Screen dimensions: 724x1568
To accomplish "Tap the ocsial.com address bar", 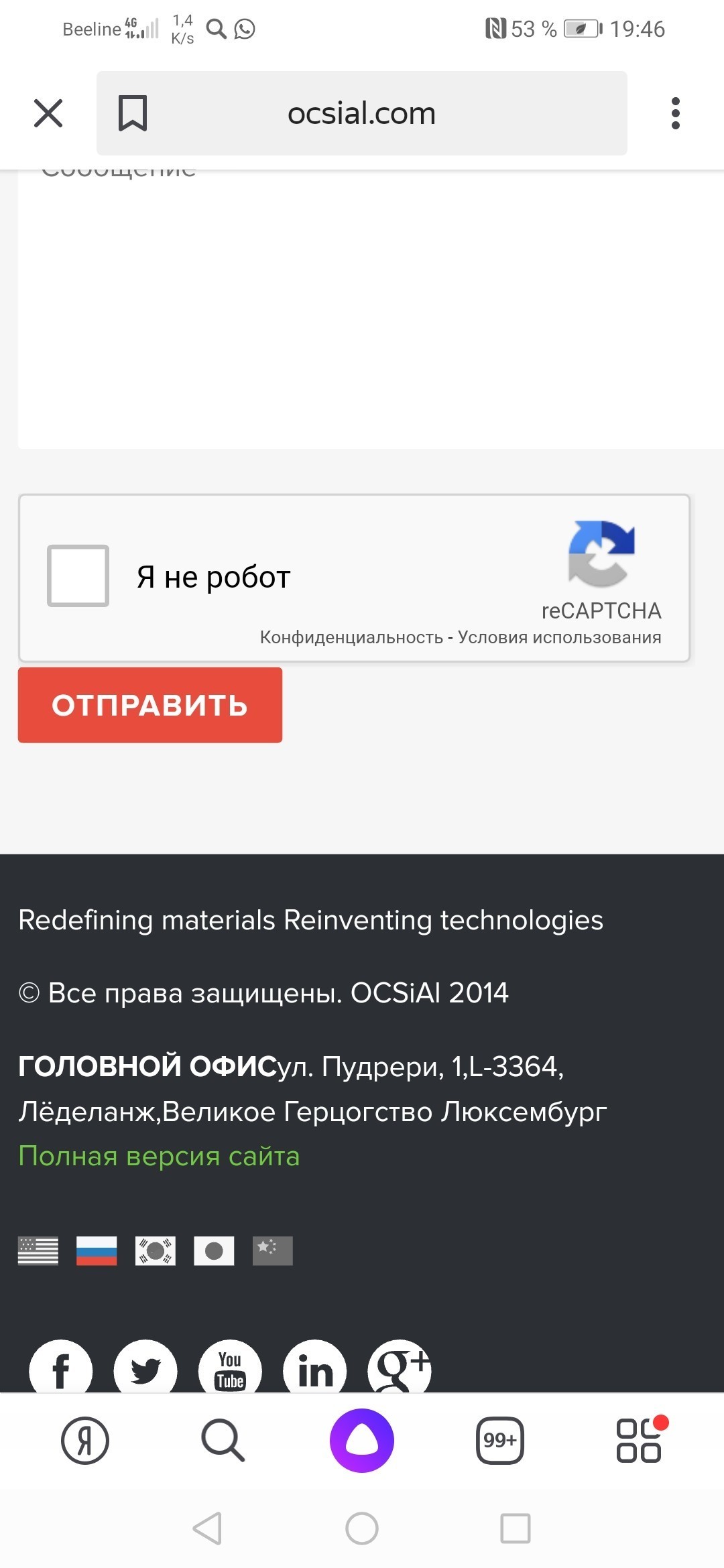I will [x=362, y=113].
